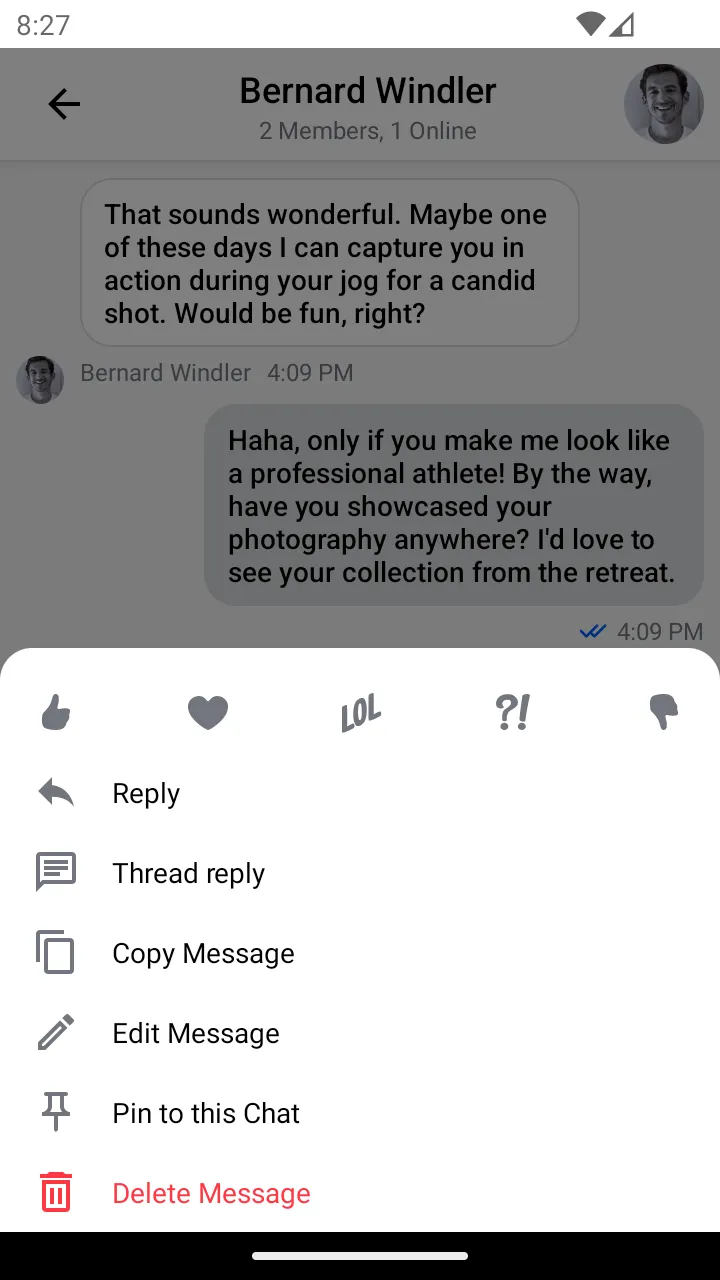React with the thumbs up emoji
Screen dimensions: 720x1280
(x=56, y=713)
